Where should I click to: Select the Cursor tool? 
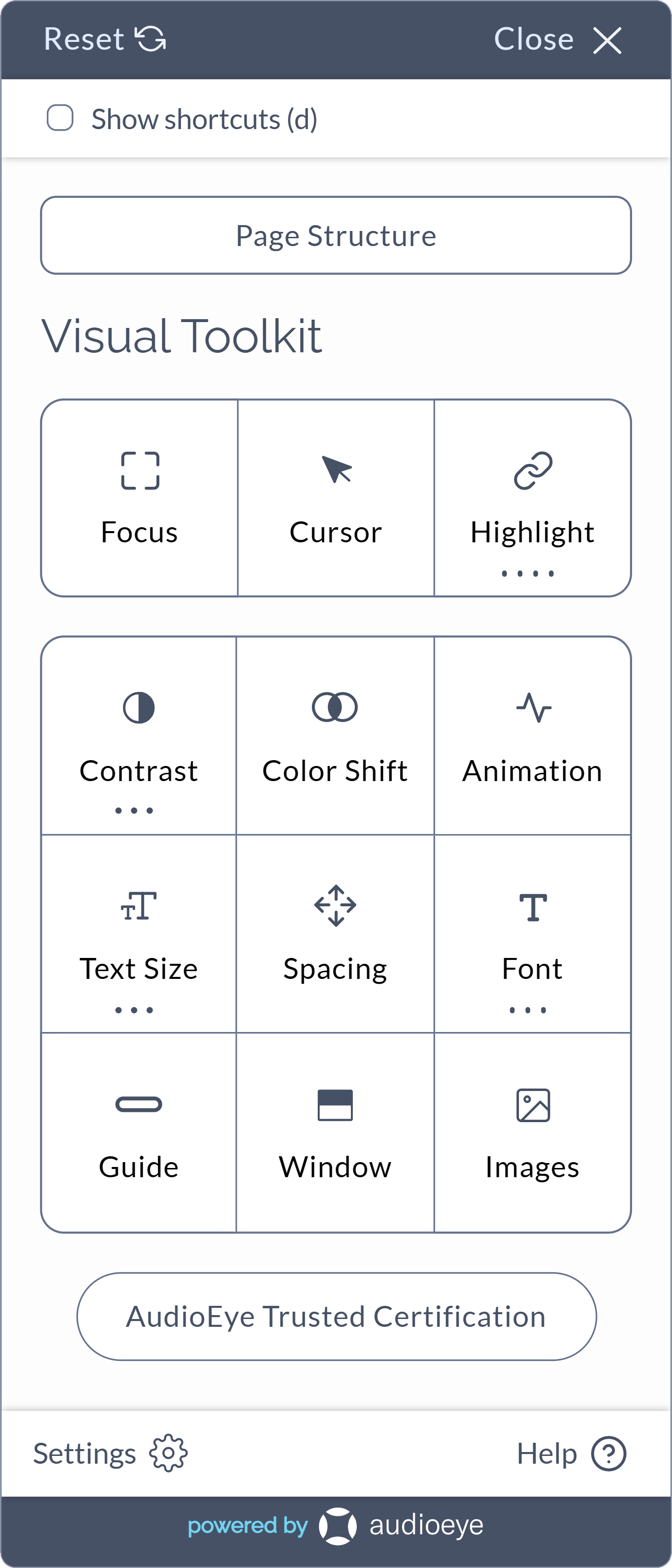[335, 498]
